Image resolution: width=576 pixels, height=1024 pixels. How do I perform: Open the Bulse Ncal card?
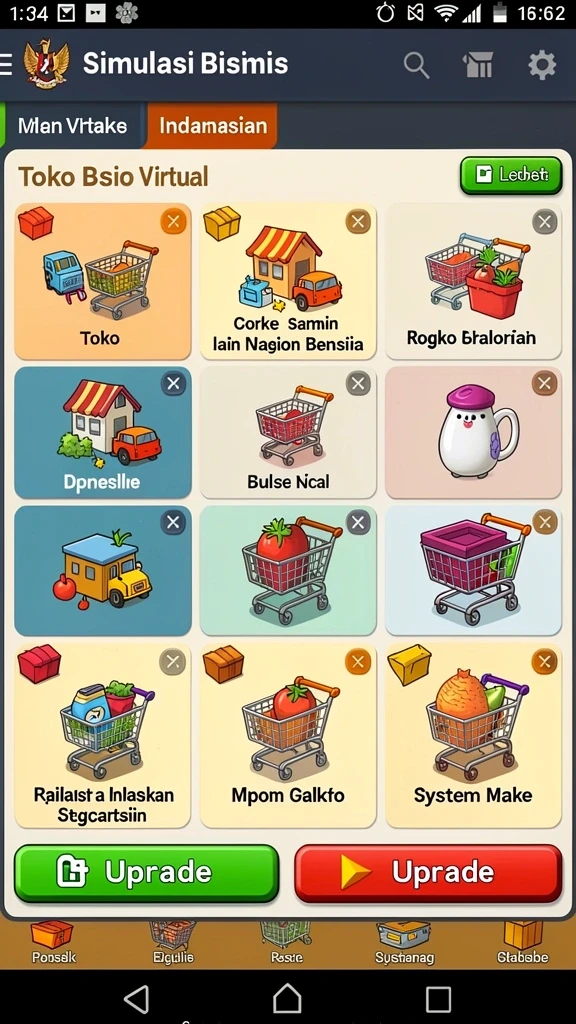[x=288, y=432]
